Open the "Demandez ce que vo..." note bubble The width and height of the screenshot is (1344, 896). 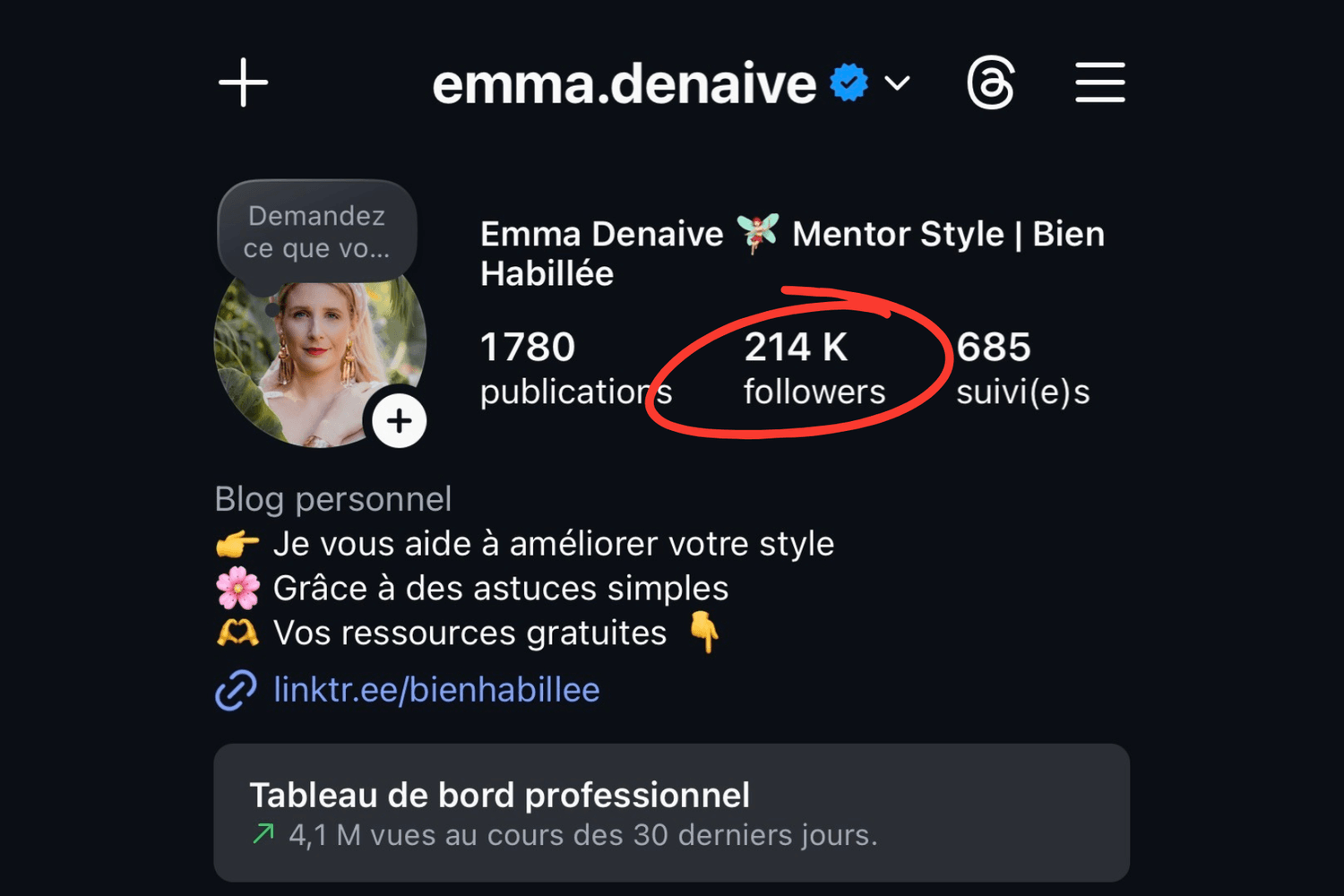[x=317, y=231]
